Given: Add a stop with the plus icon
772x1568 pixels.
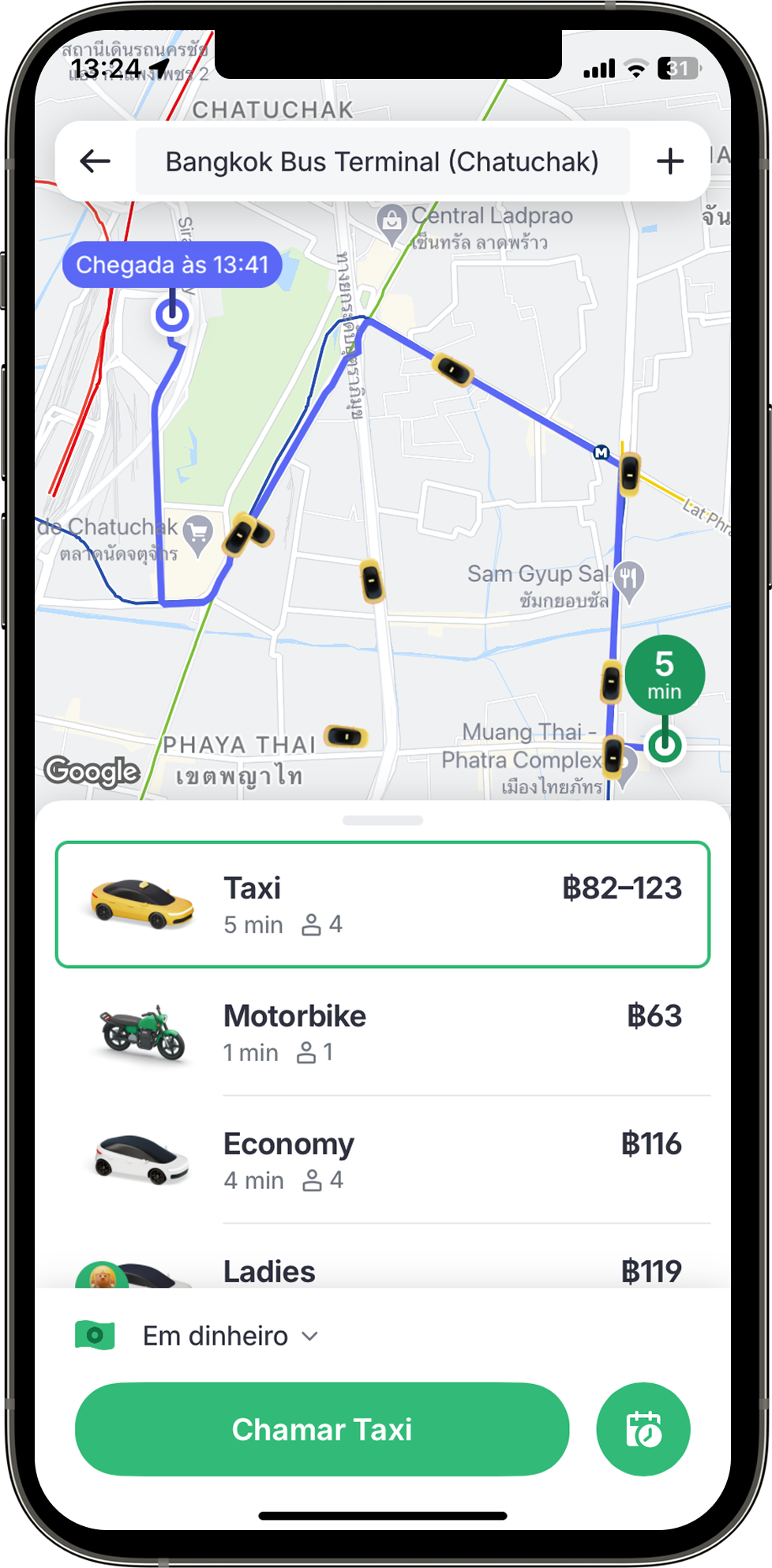Looking at the screenshot, I should click(x=670, y=162).
